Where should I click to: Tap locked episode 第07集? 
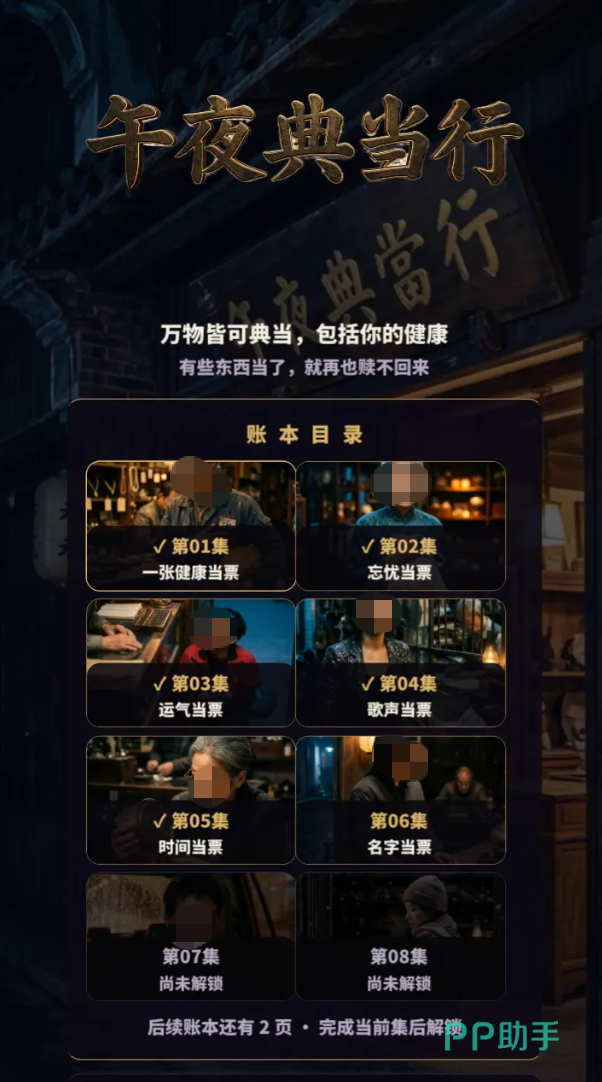(191, 936)
